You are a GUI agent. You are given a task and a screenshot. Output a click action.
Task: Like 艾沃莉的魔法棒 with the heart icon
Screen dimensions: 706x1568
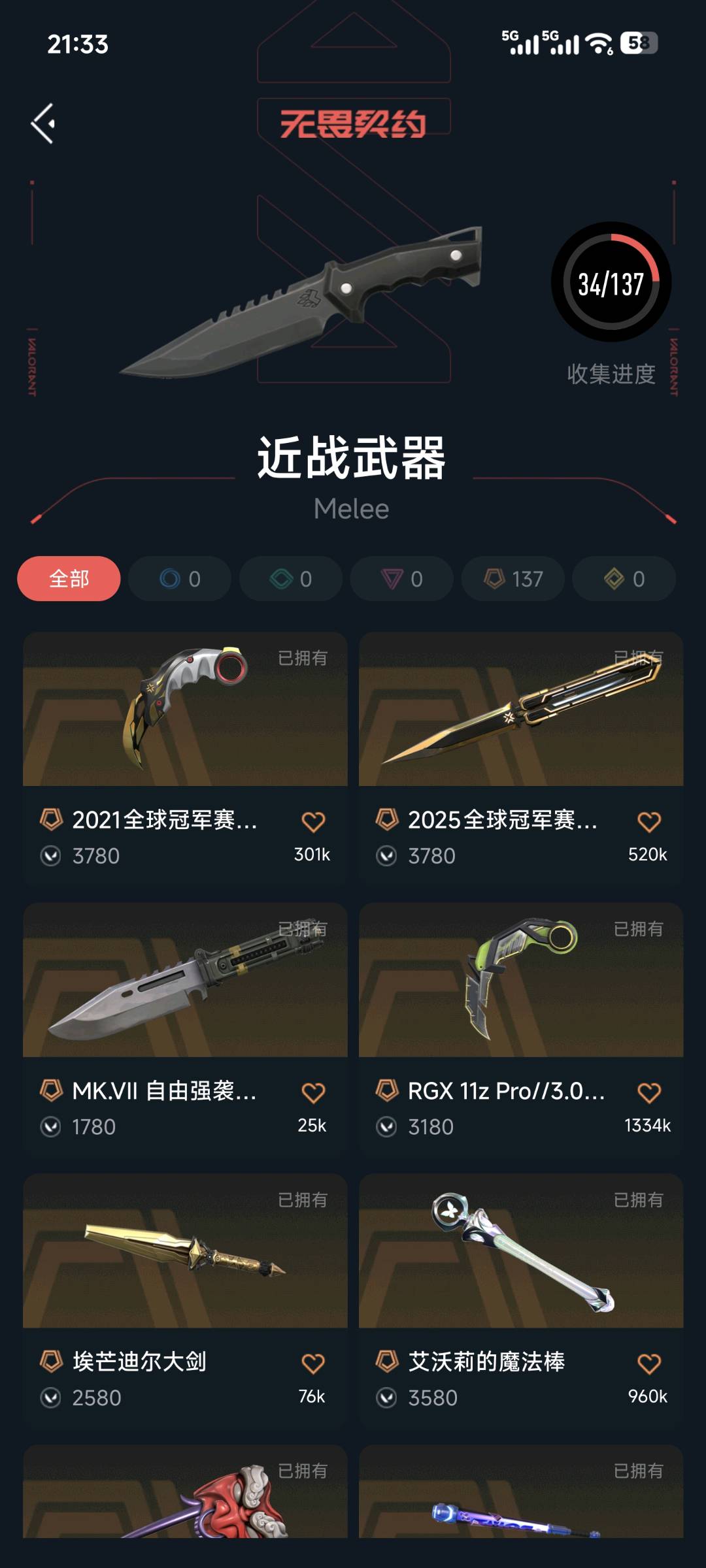(x=649, y=1364)
